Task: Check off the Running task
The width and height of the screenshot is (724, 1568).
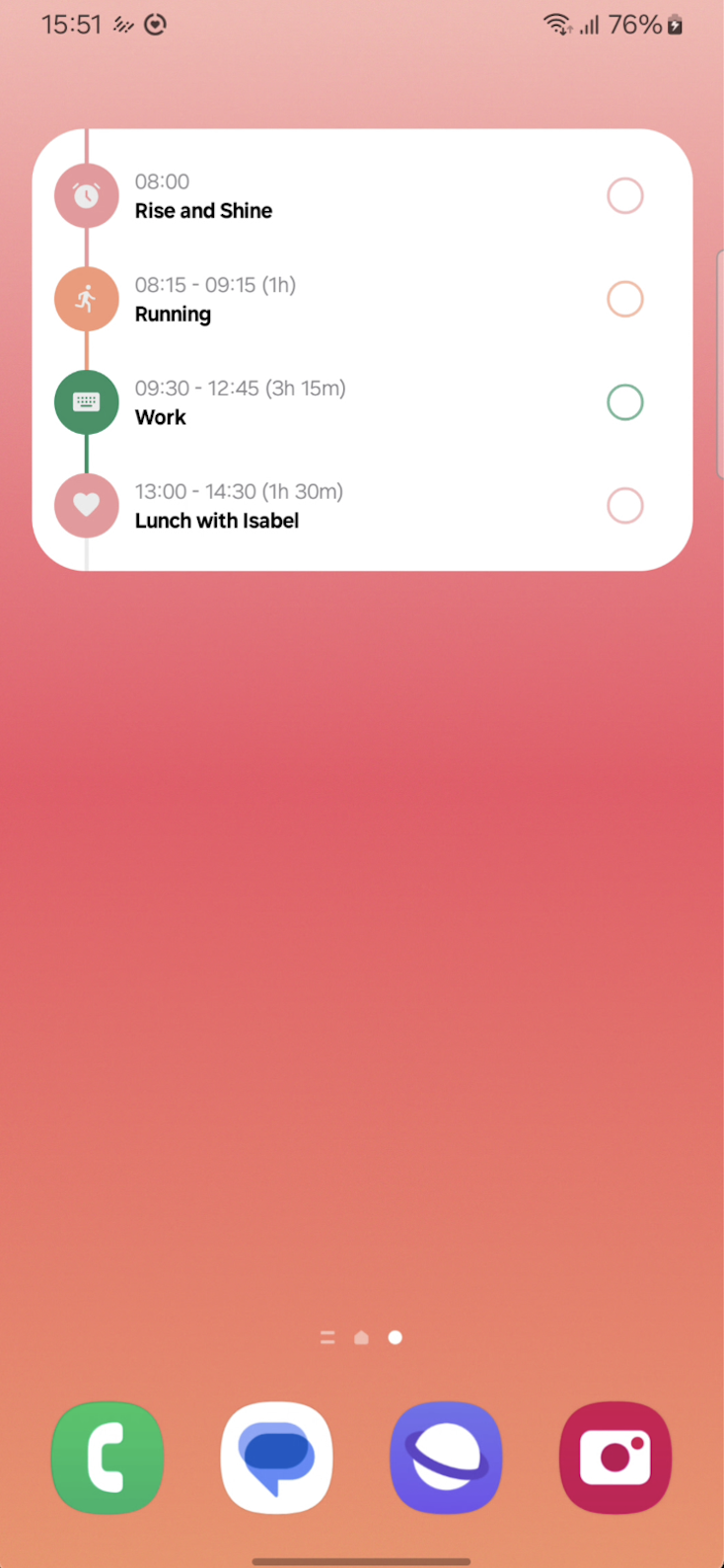Action: [x=625, y=299]
